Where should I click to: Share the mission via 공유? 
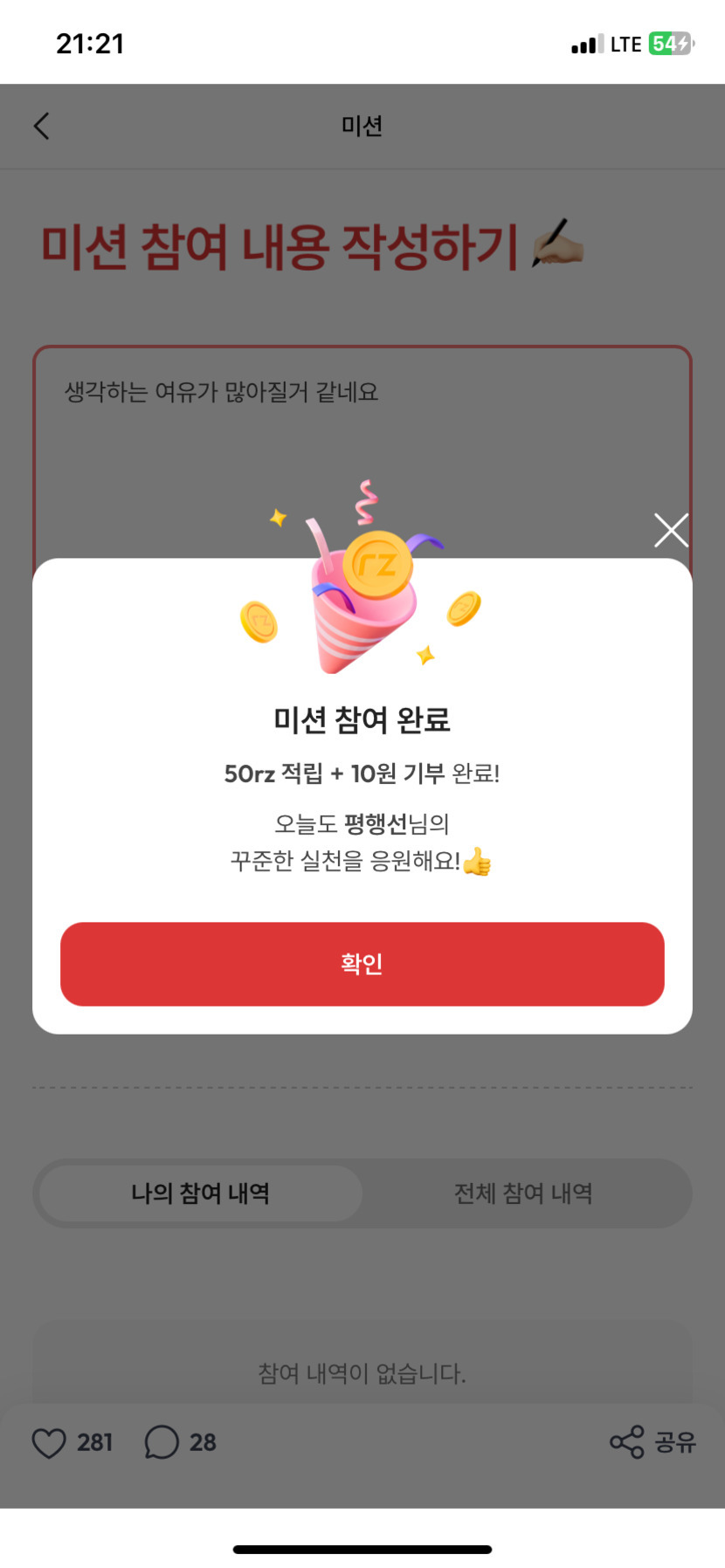[652, 1442]
